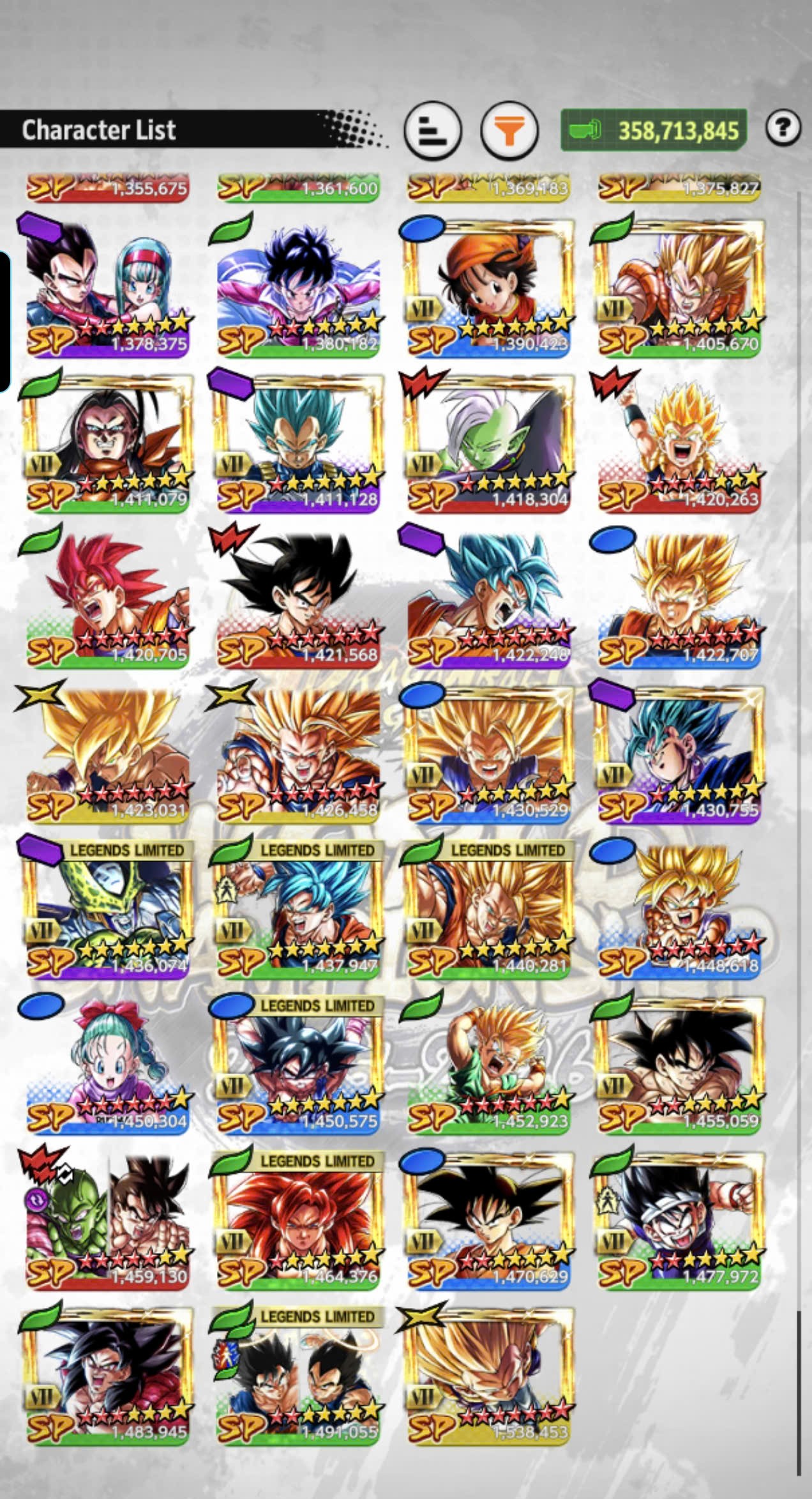Open character with power 1,411,128
This screenshot has height=1499, width=812.
[298, 443]
